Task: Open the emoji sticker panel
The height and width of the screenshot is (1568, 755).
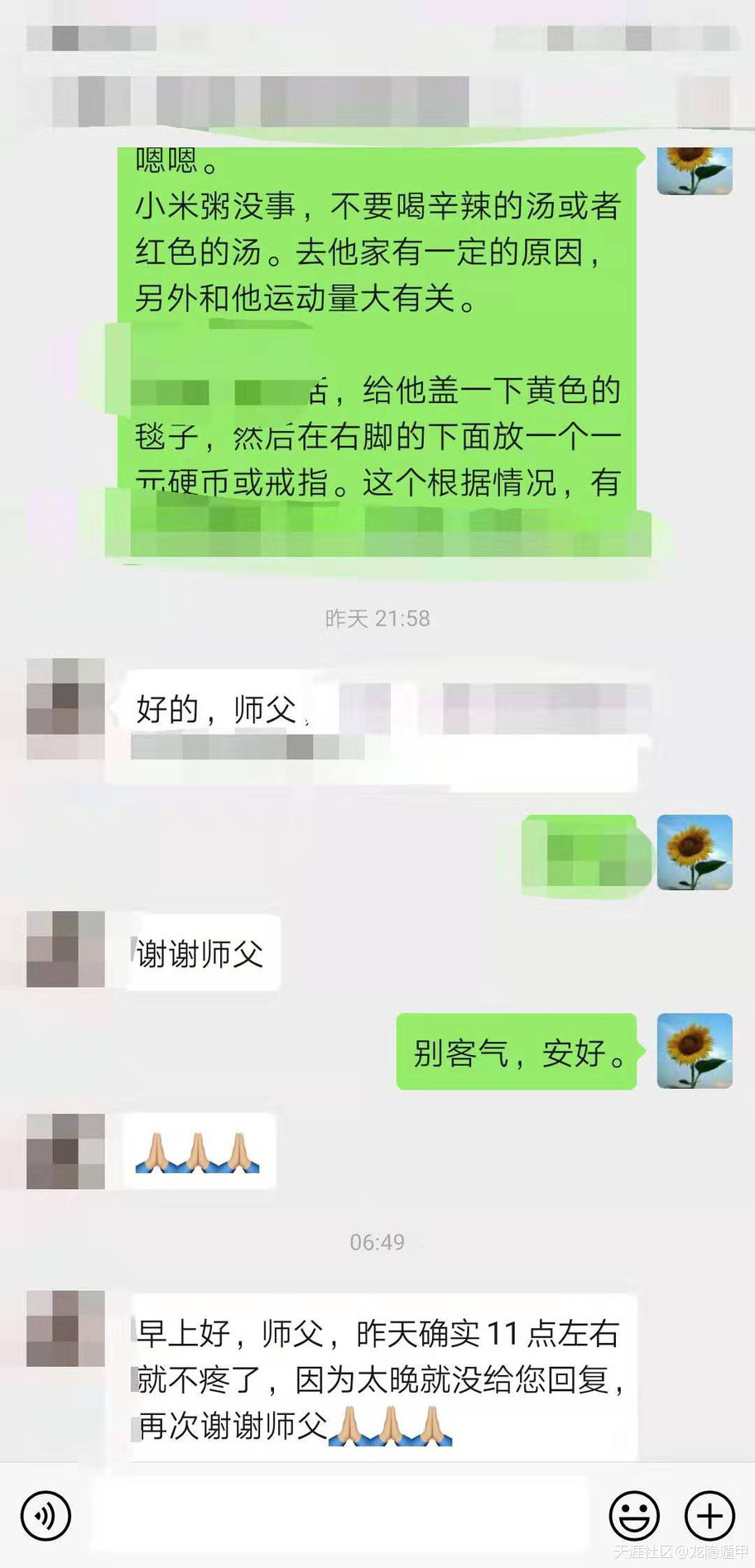Action: (634, 1516)
